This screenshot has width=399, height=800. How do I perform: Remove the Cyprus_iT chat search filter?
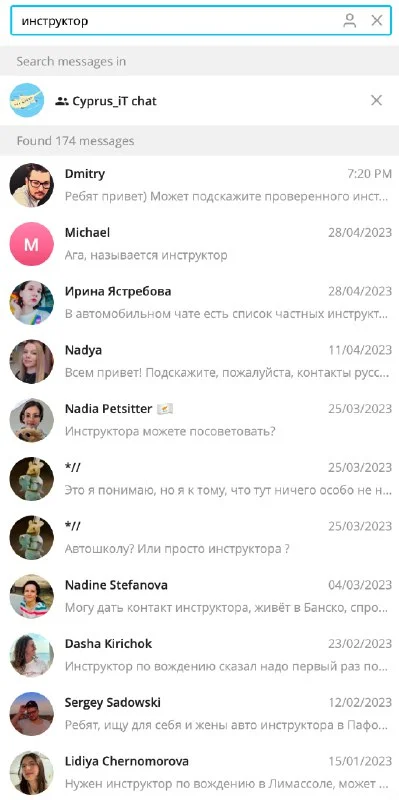click(x=377, y=101)
